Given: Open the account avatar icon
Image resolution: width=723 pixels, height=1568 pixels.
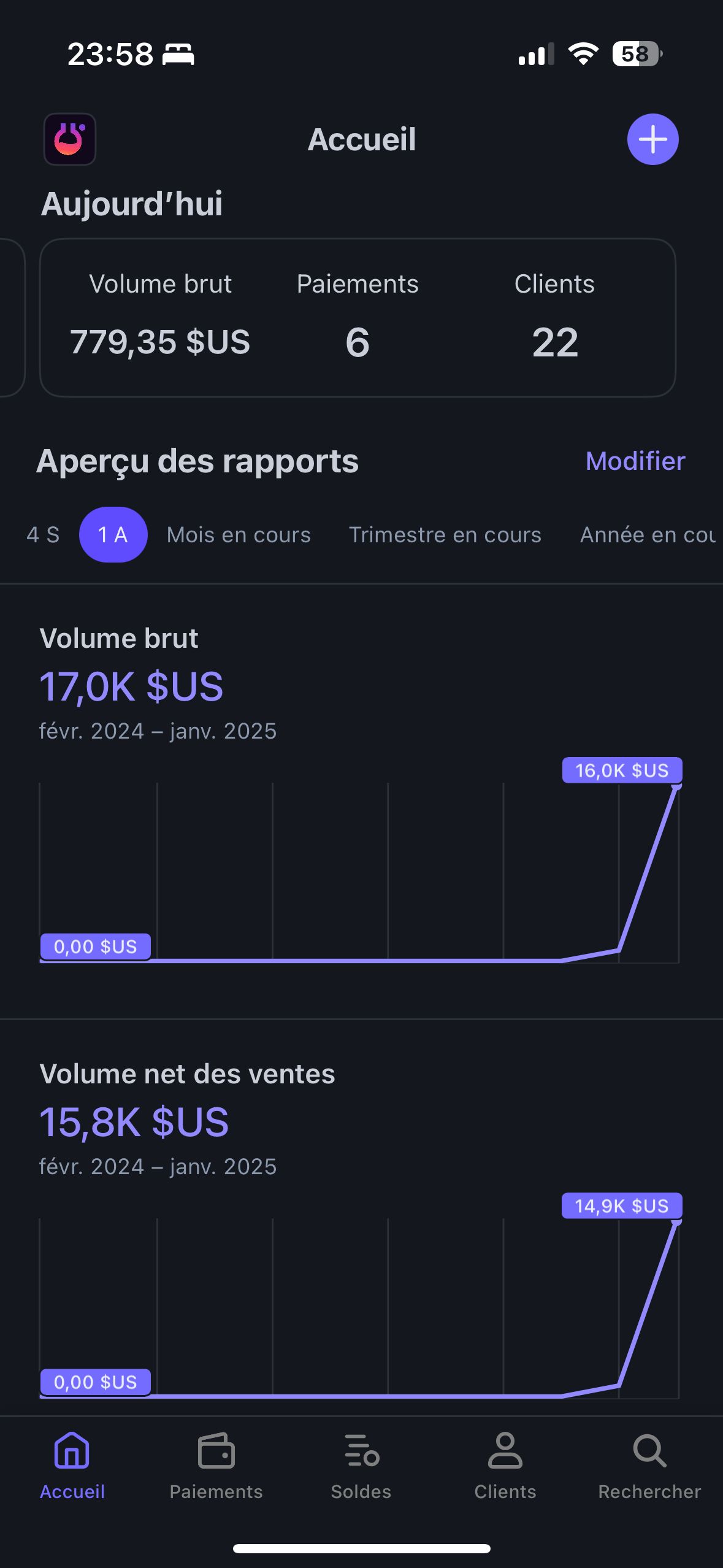Looking at the screenshot, I should [70, 139].
